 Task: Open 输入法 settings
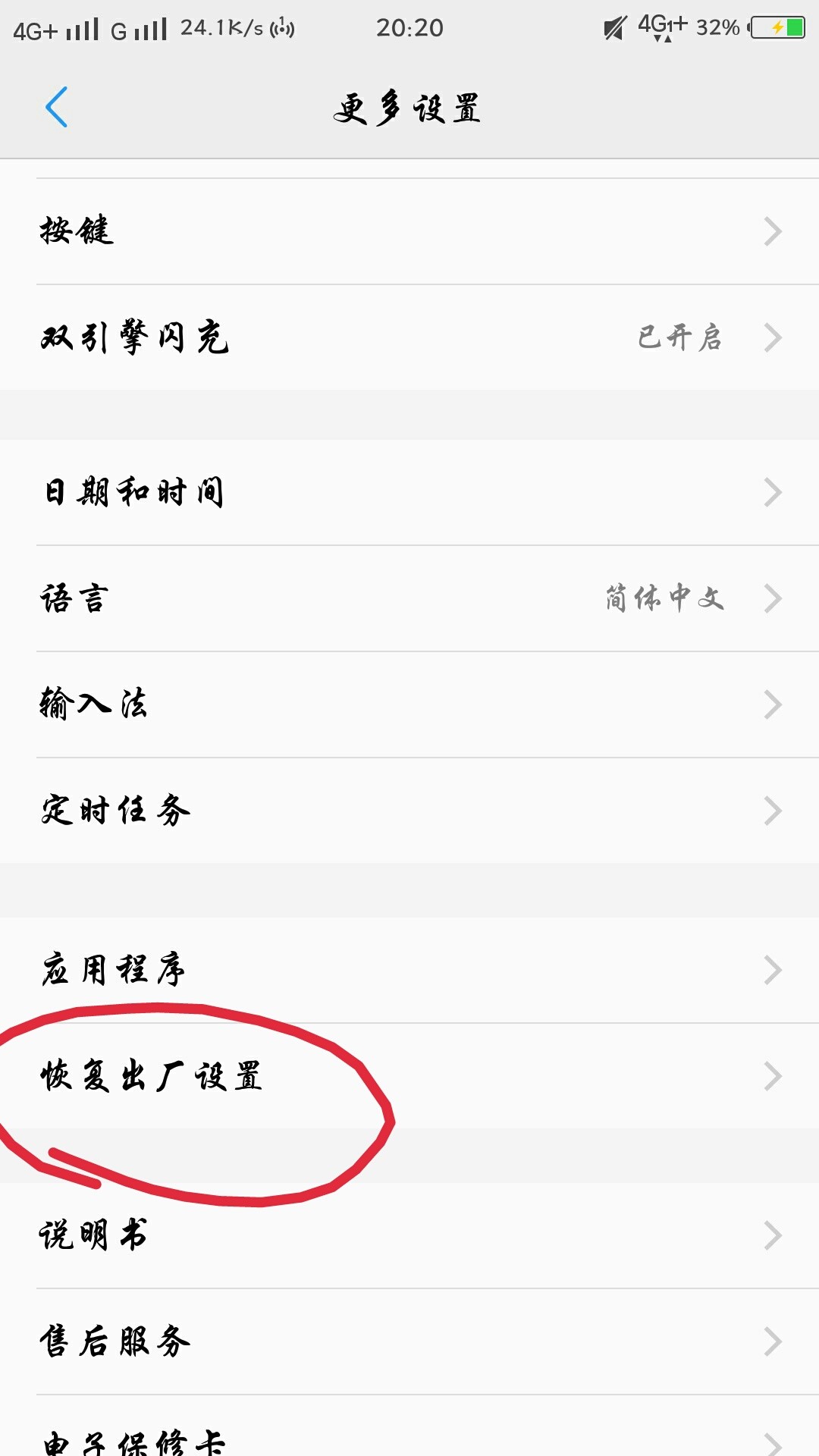pos(409,704)
